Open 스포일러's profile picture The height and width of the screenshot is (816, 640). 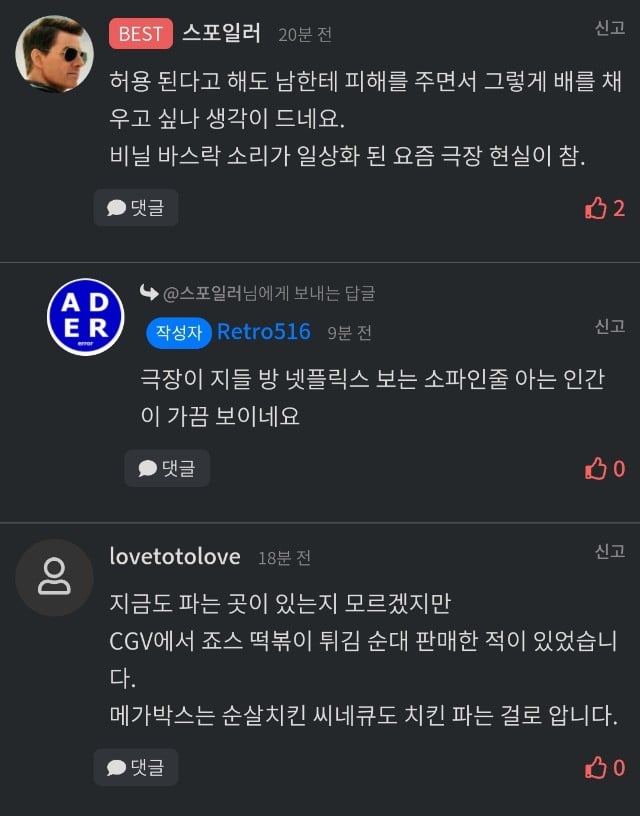coord(54,54)
